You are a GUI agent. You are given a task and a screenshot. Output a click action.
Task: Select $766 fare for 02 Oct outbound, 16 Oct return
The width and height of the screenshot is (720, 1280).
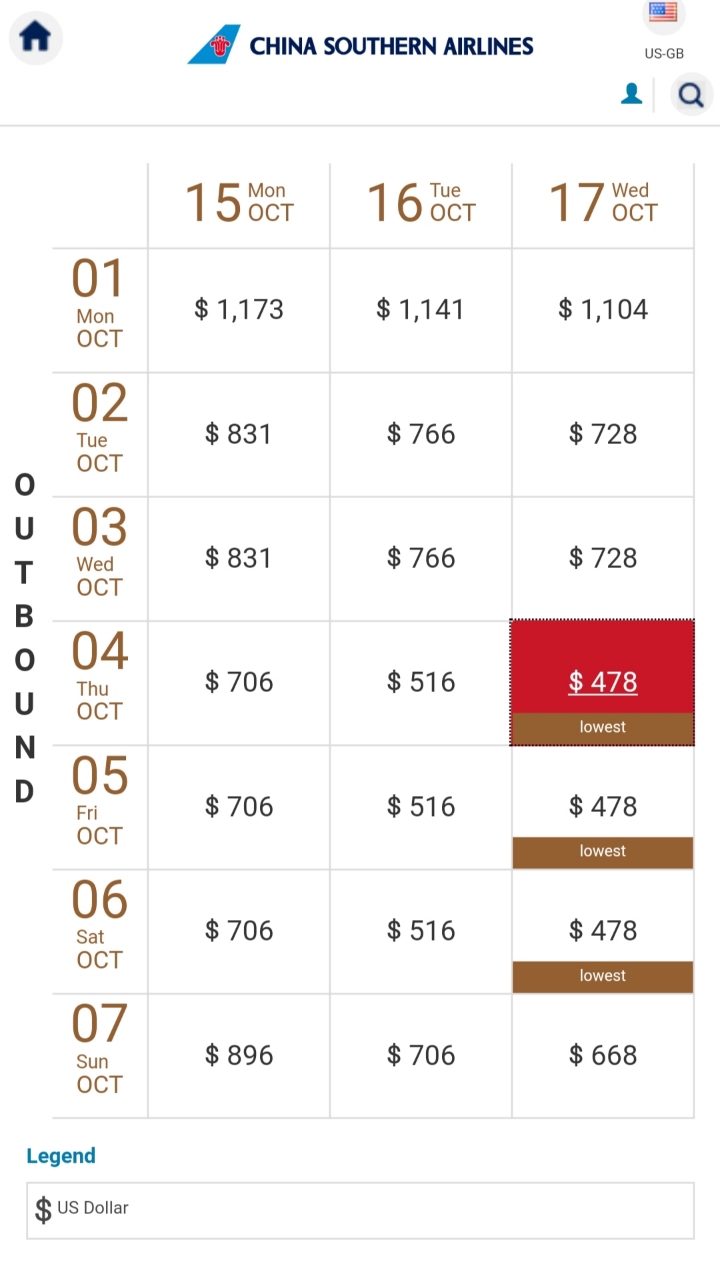pyautogui.click(x=421, y=434)
